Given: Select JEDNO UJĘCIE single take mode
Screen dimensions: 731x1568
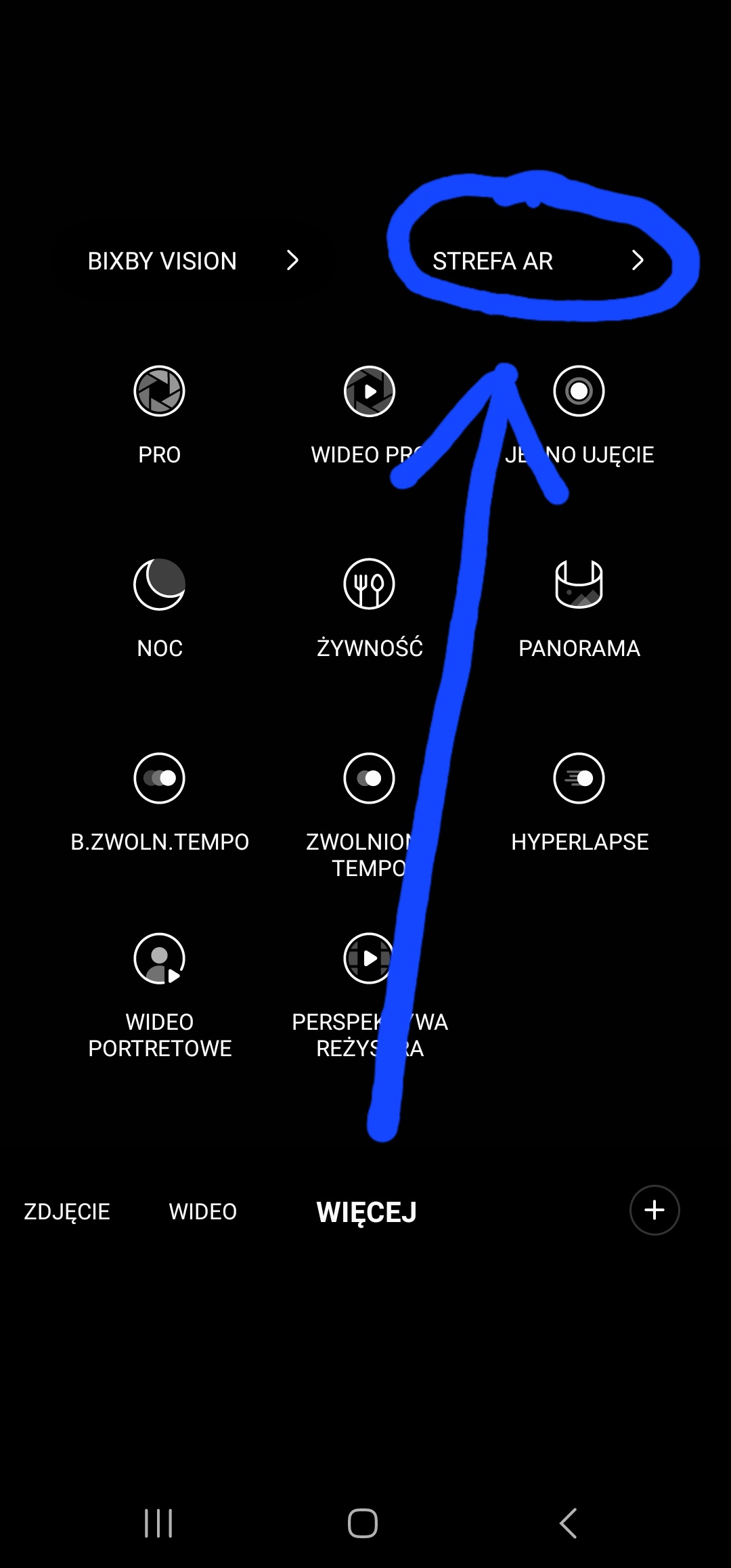Looking at the screenshot, I should pyautogui.click(x=579, y=390).
